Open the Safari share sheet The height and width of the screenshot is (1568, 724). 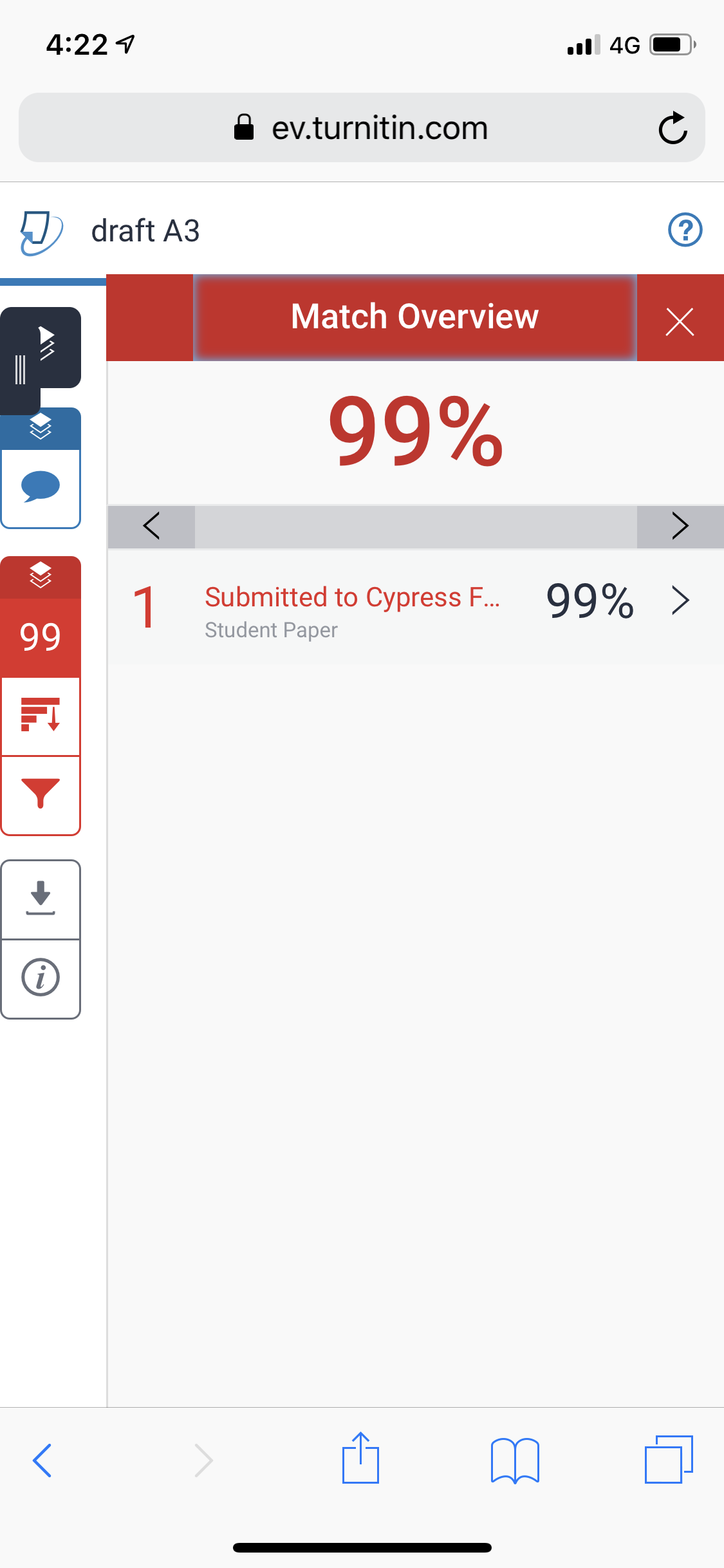[360, 1457]
